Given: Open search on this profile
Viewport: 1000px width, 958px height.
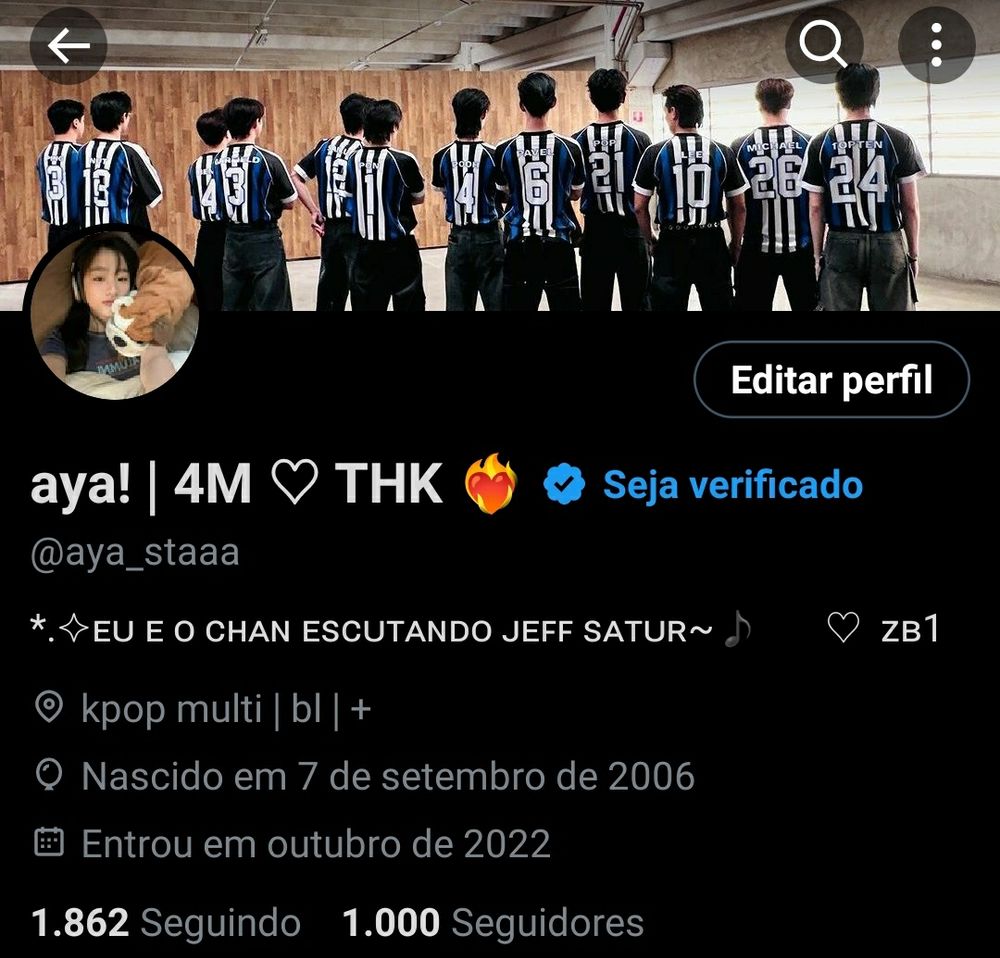Looking at the screenshot, I should click(x=823, y=46).
